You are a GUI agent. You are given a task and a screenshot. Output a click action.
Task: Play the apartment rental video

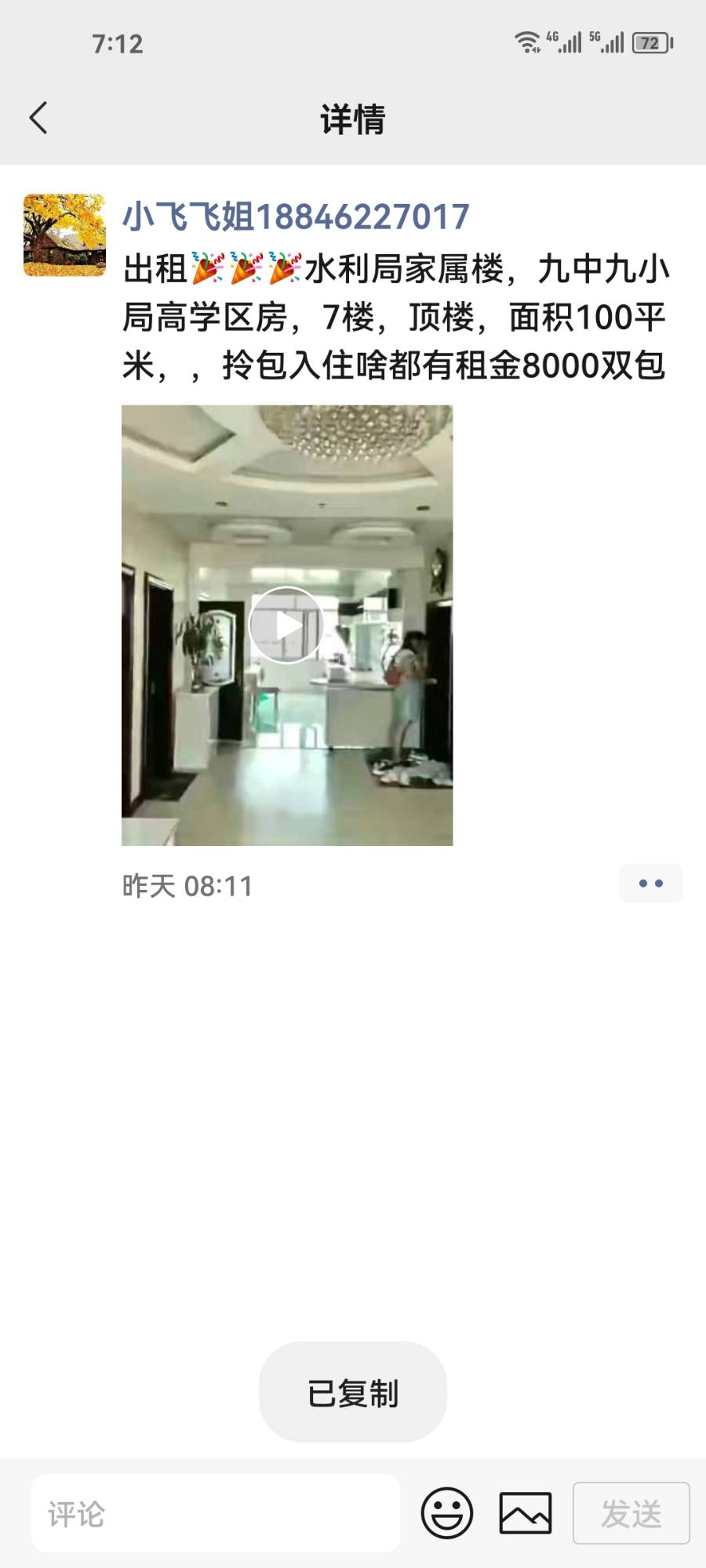(x=287, y=625)
